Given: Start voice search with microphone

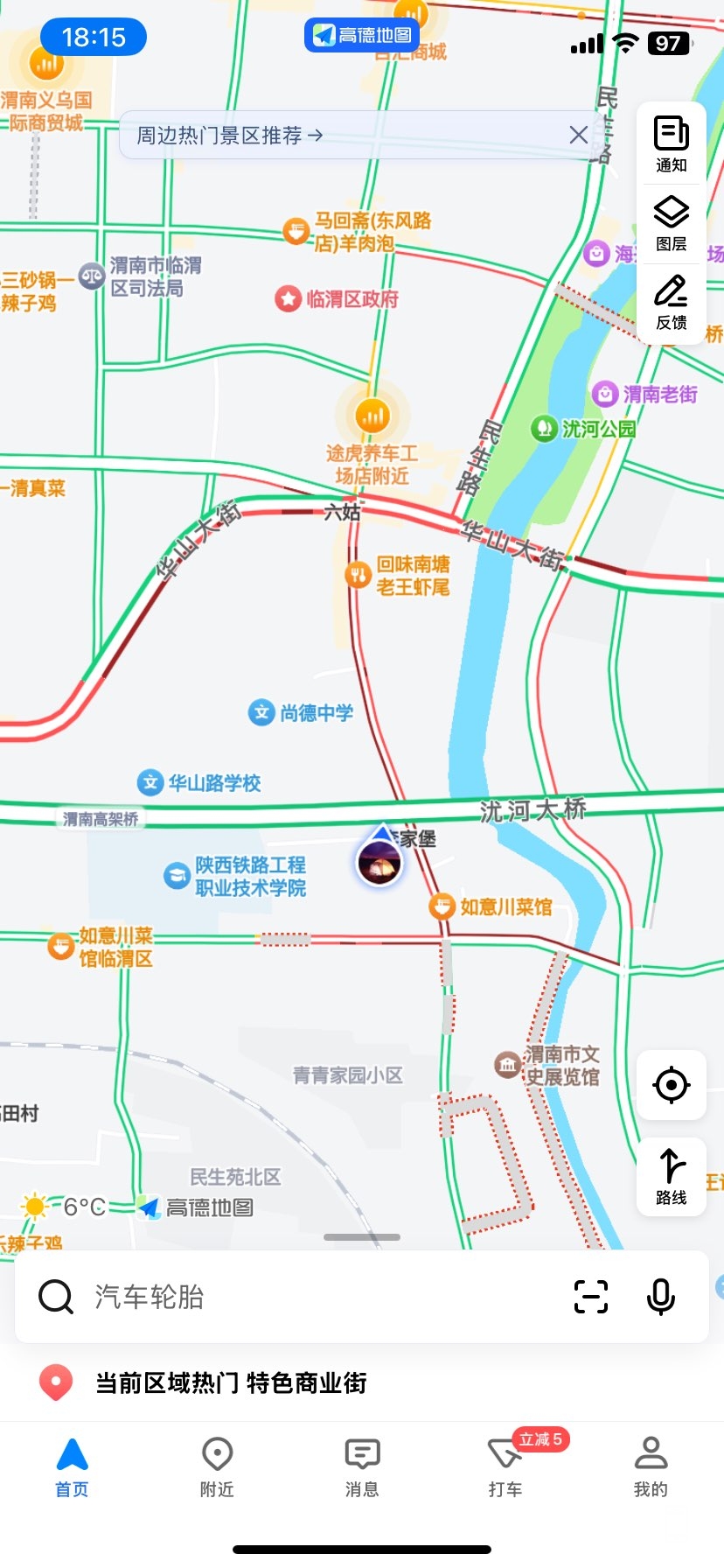Looking at the screenshot, I should tap(661, 1297).
